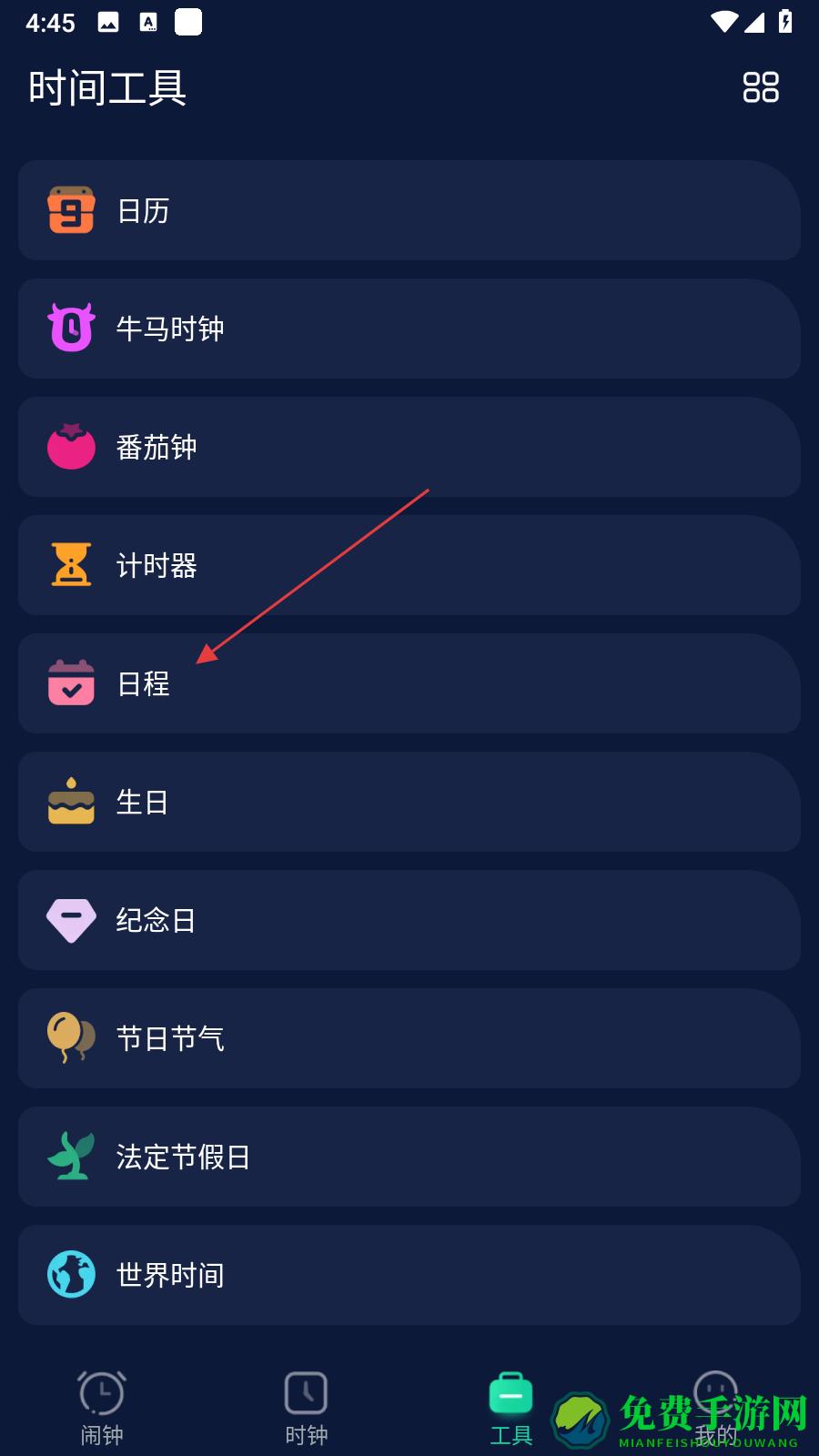Select the 生日 birthday entry
819x1456 pixels.
point(409,802)
